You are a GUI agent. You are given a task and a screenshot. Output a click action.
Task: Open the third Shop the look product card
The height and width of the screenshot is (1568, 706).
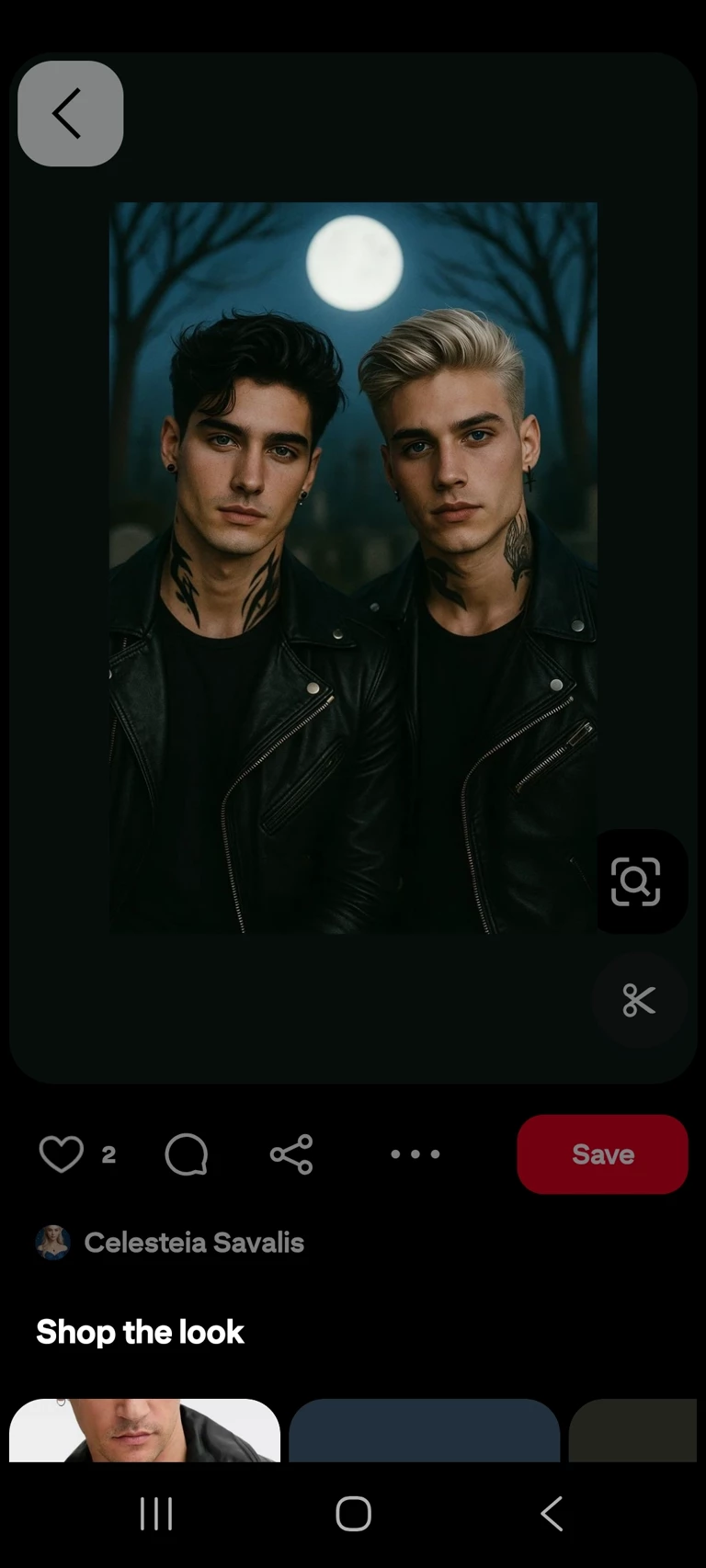632,1430
